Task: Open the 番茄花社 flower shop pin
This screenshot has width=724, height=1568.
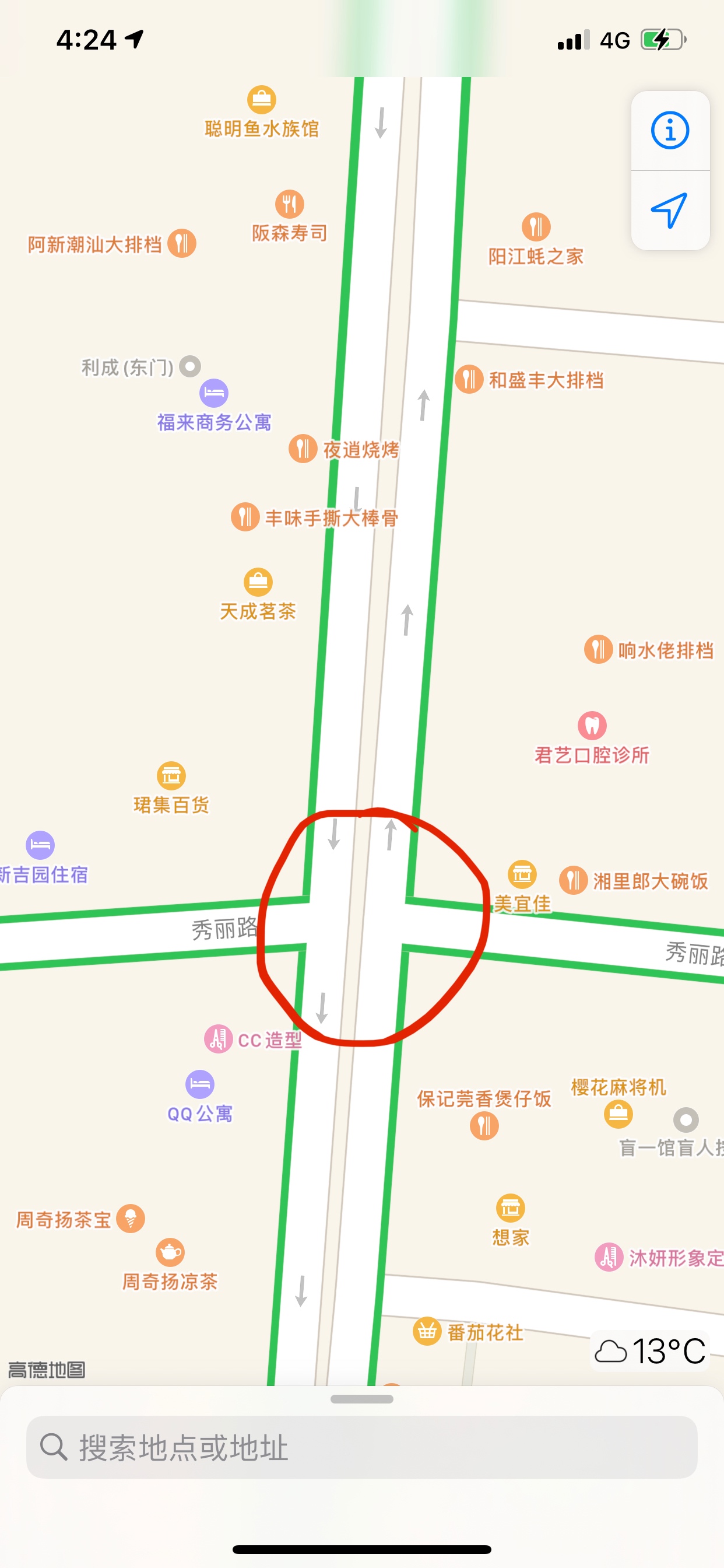Action: tap(427, 1331)
